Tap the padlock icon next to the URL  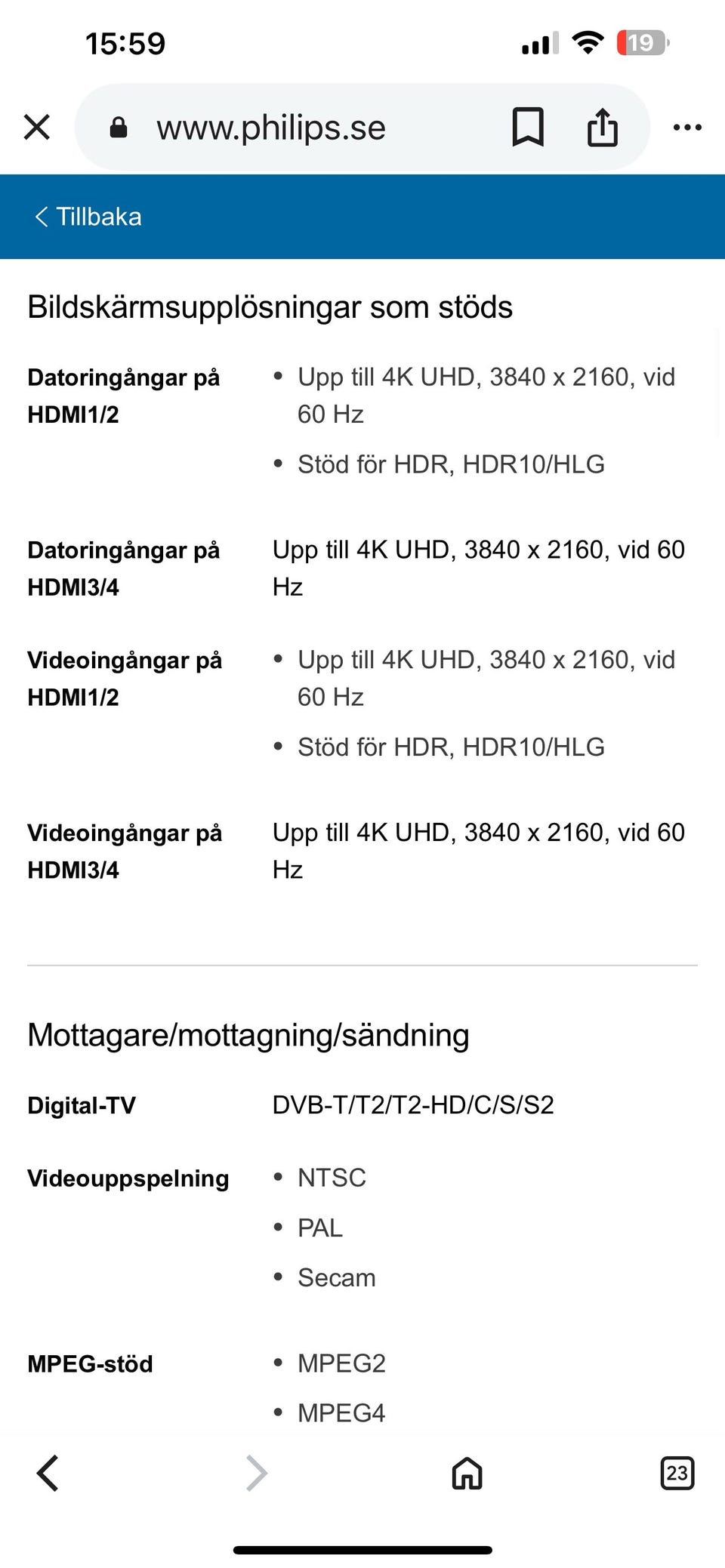119,126
